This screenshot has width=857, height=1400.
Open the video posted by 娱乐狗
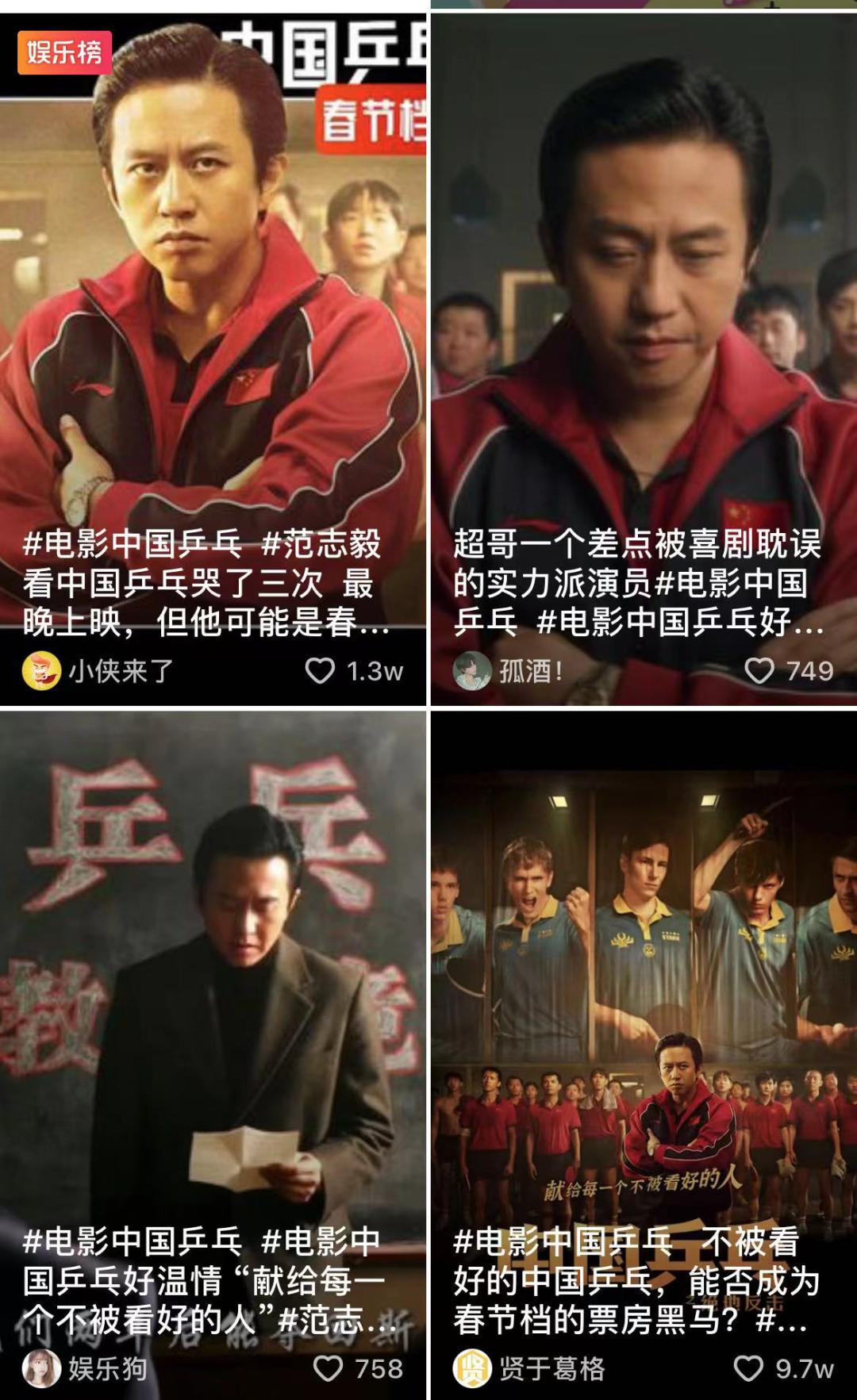pos(213,1055)
